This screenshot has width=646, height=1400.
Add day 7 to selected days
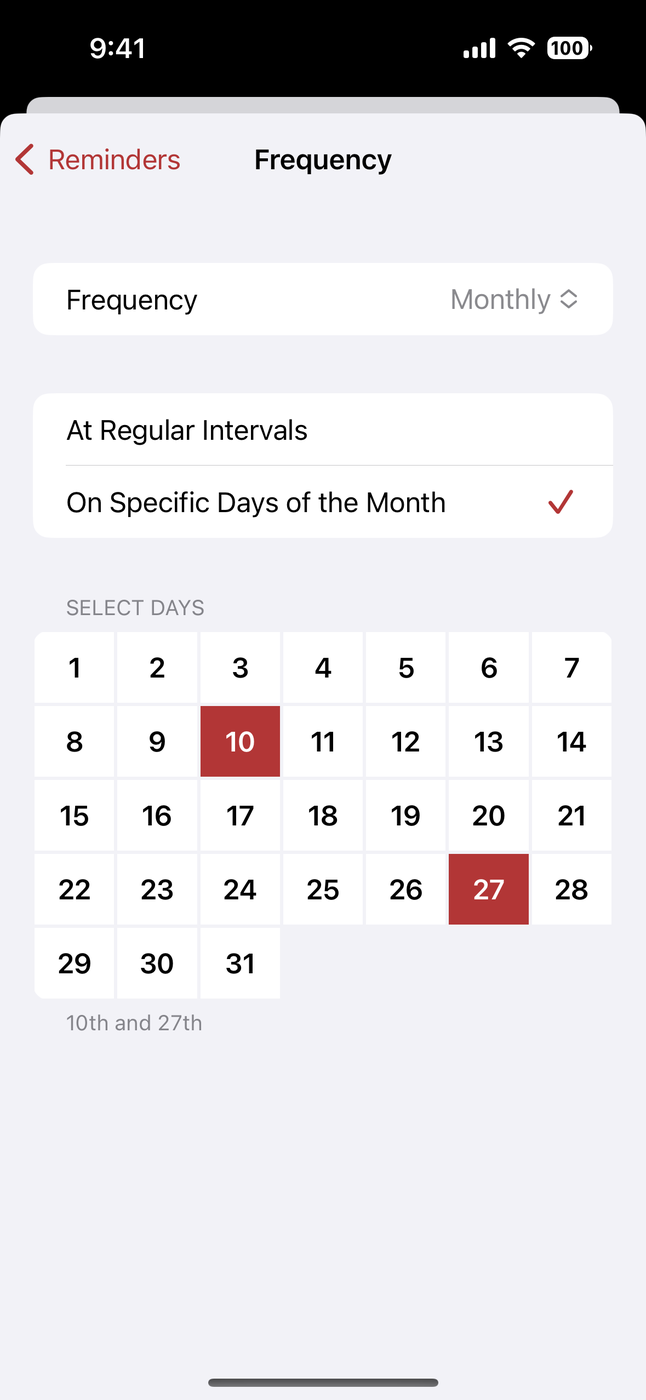(x=571, y=668)
